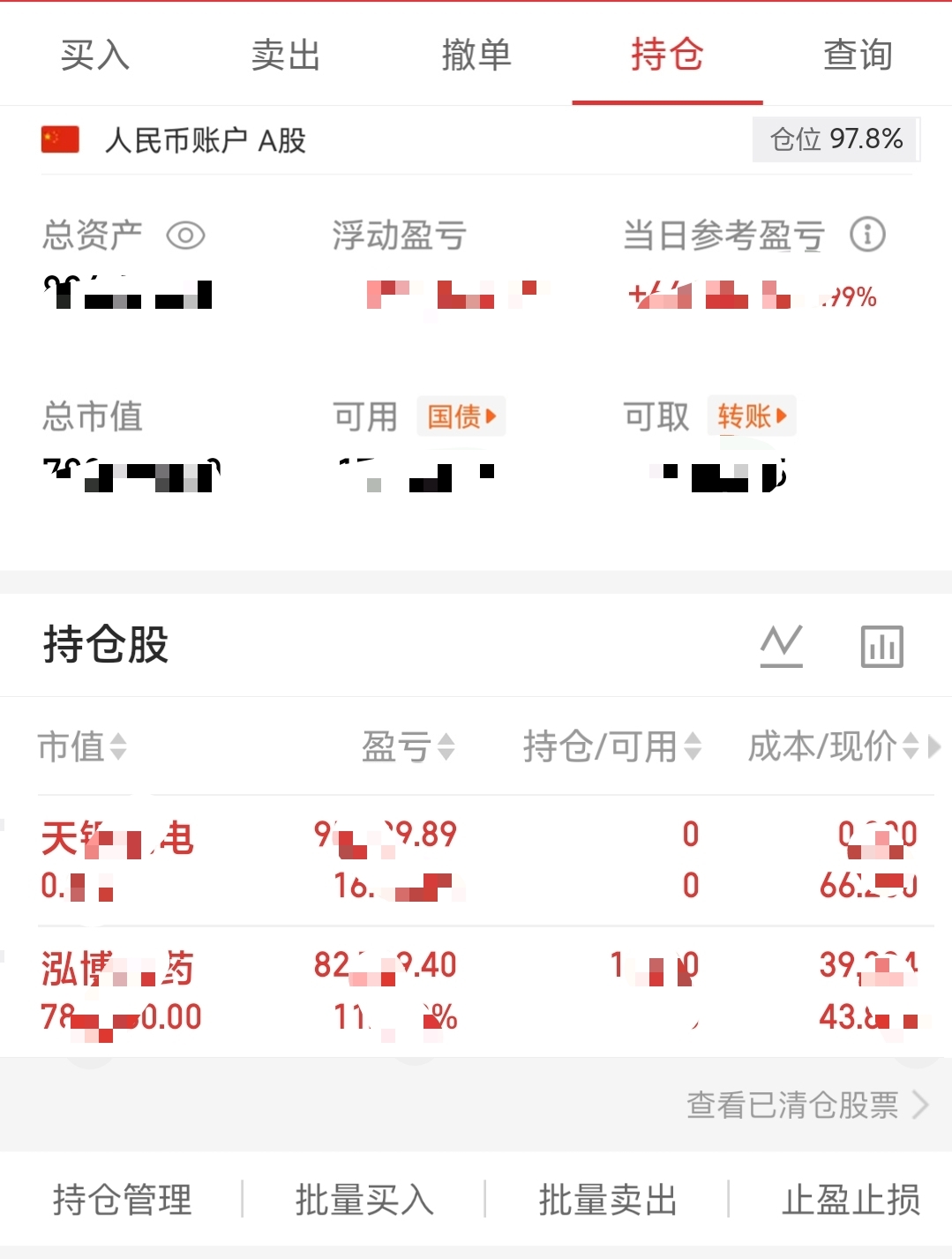Sort holdings by 市值
The image size is (952, 1259).
pos(82,746)
